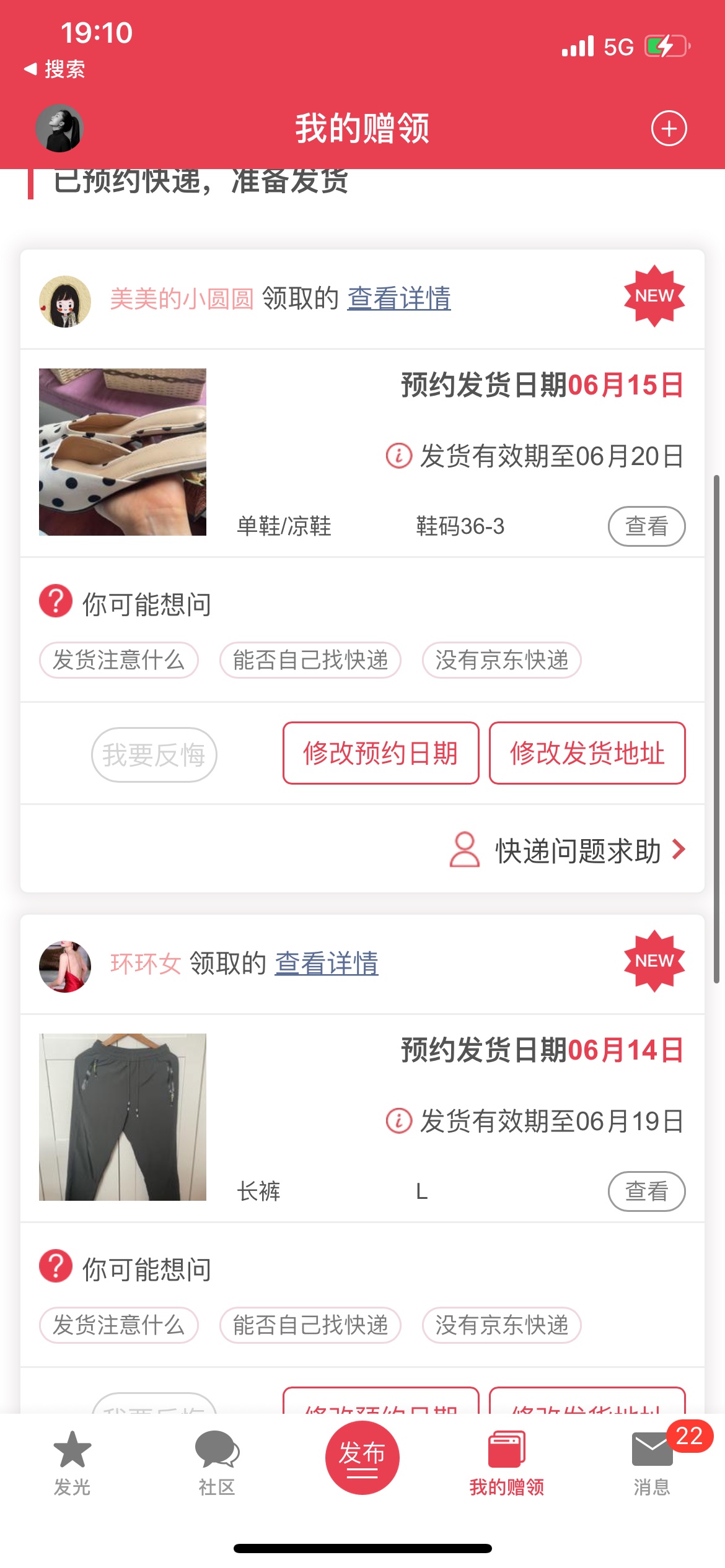Viewport: 725px width, 1568px height.
Task: Open 查看详情 link for 美美的小圆圆
Action: tap(398, 298)
